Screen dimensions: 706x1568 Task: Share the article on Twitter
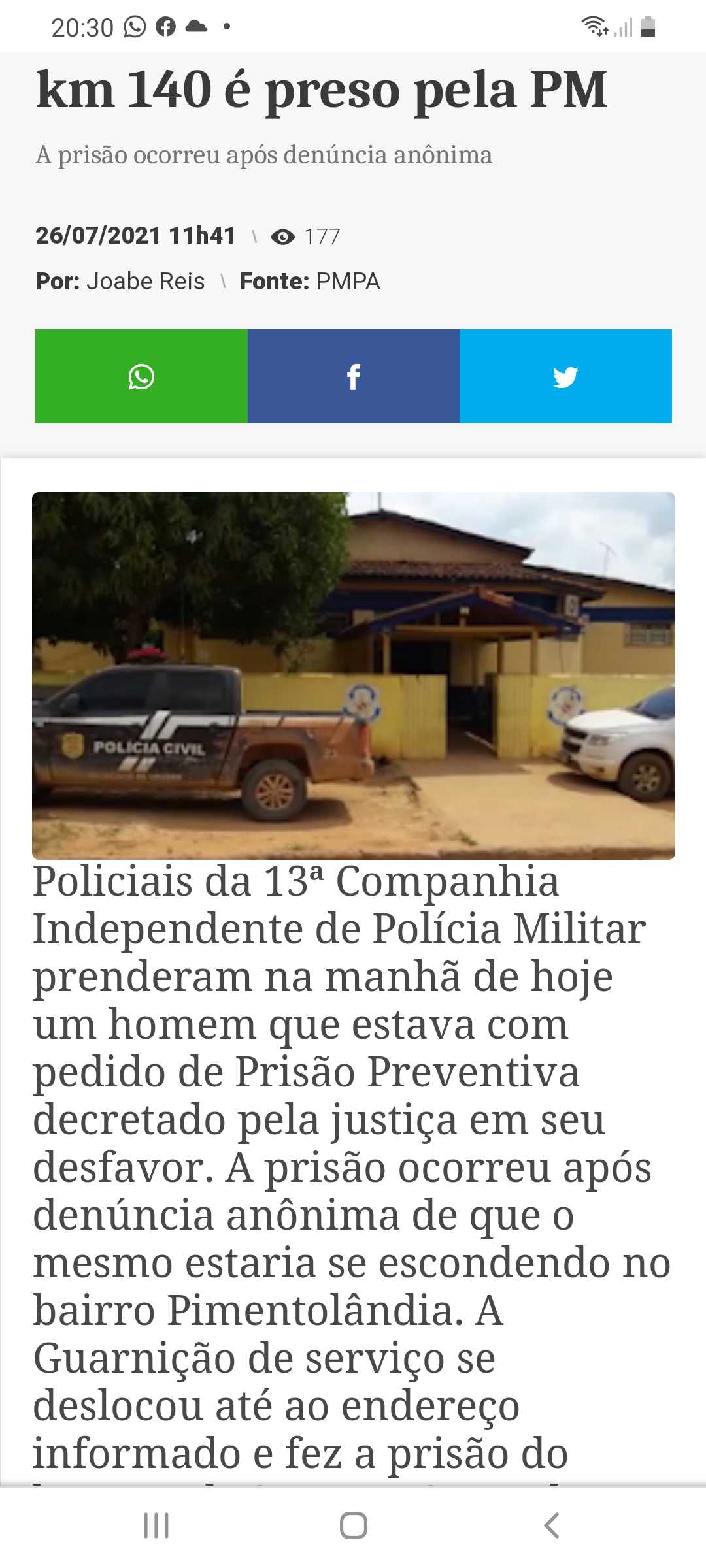coord(565,376)
